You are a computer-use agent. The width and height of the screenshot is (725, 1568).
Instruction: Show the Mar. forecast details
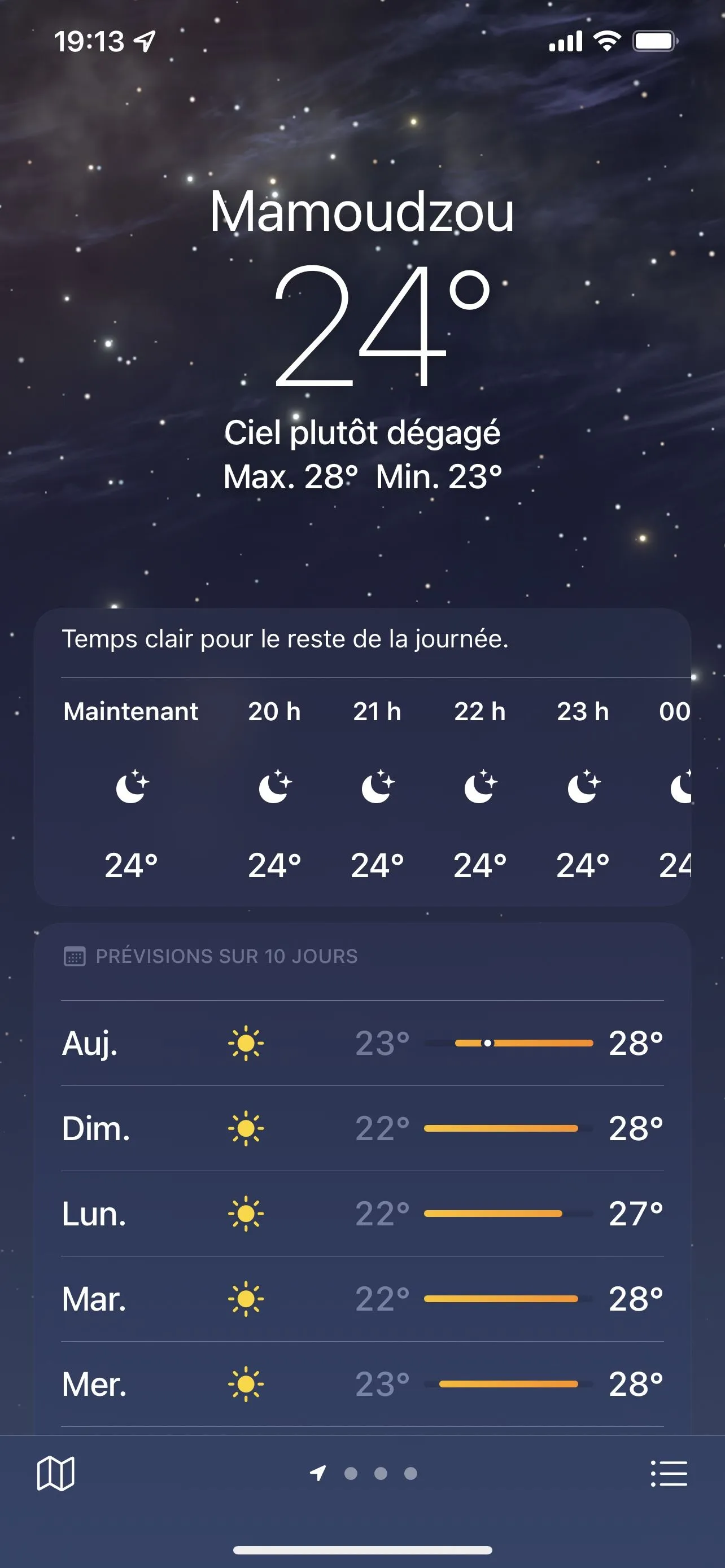(x=362, y=1298)
